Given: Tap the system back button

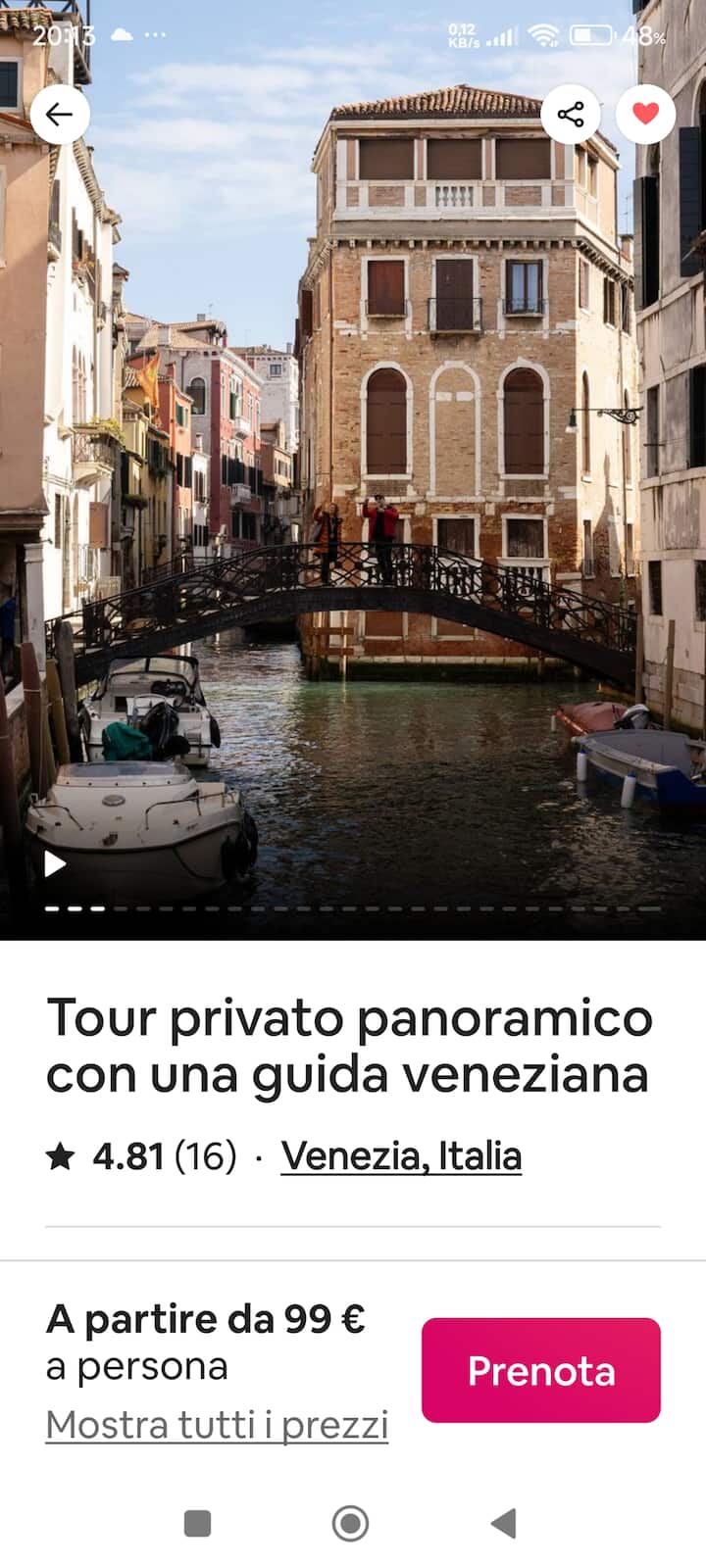Looking at the screenshot, I should (503, 1523).
